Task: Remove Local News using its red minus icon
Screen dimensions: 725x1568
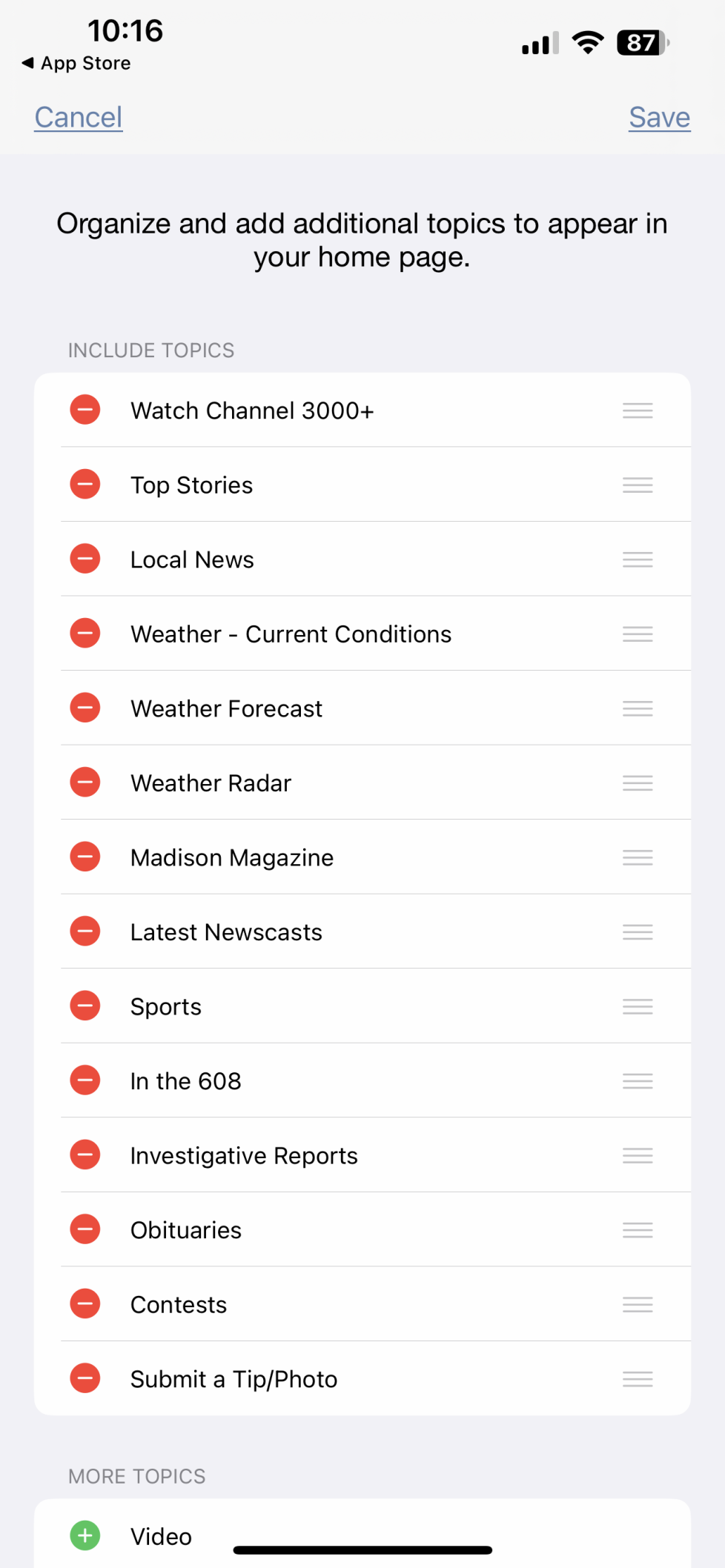Action: coord(85,559)
